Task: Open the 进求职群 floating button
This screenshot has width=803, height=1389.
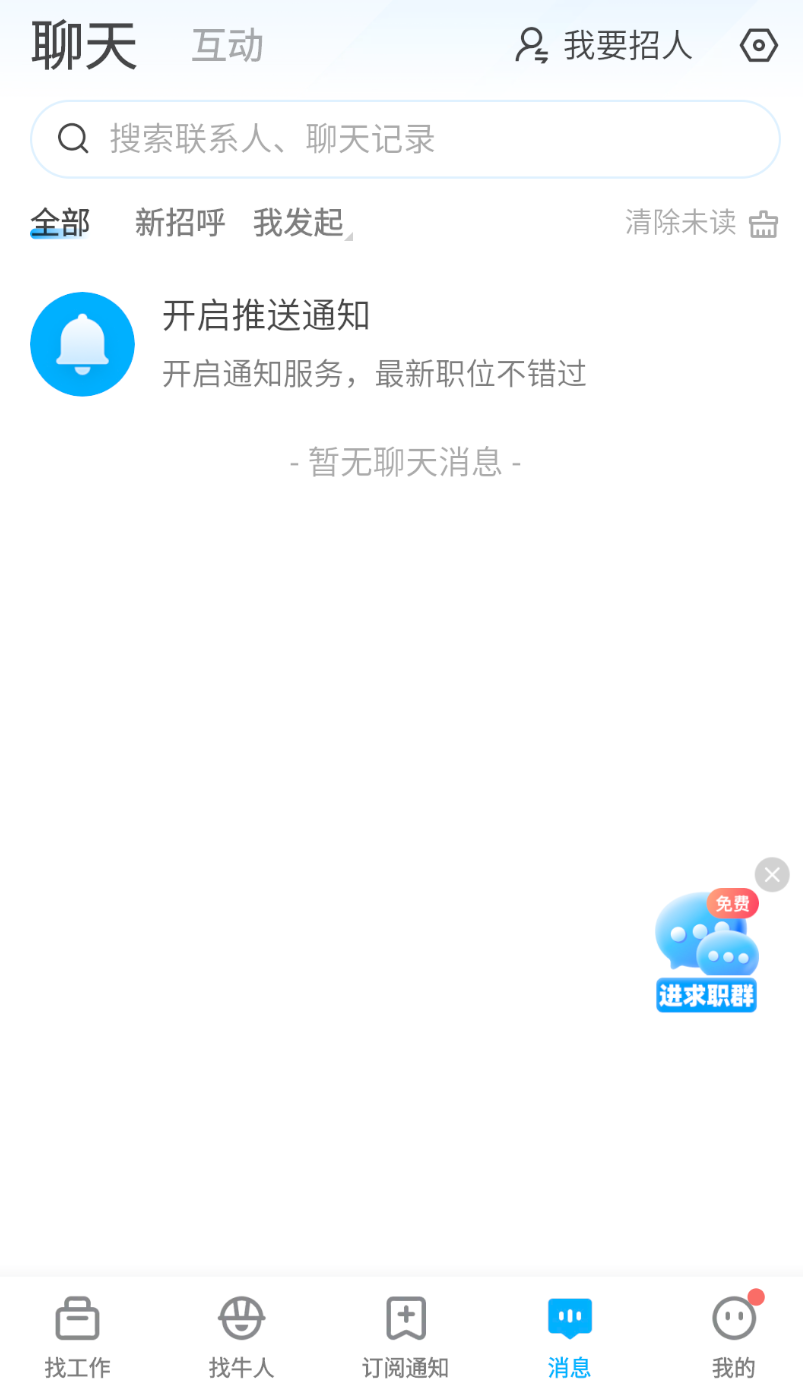Action: pos(706,955)
